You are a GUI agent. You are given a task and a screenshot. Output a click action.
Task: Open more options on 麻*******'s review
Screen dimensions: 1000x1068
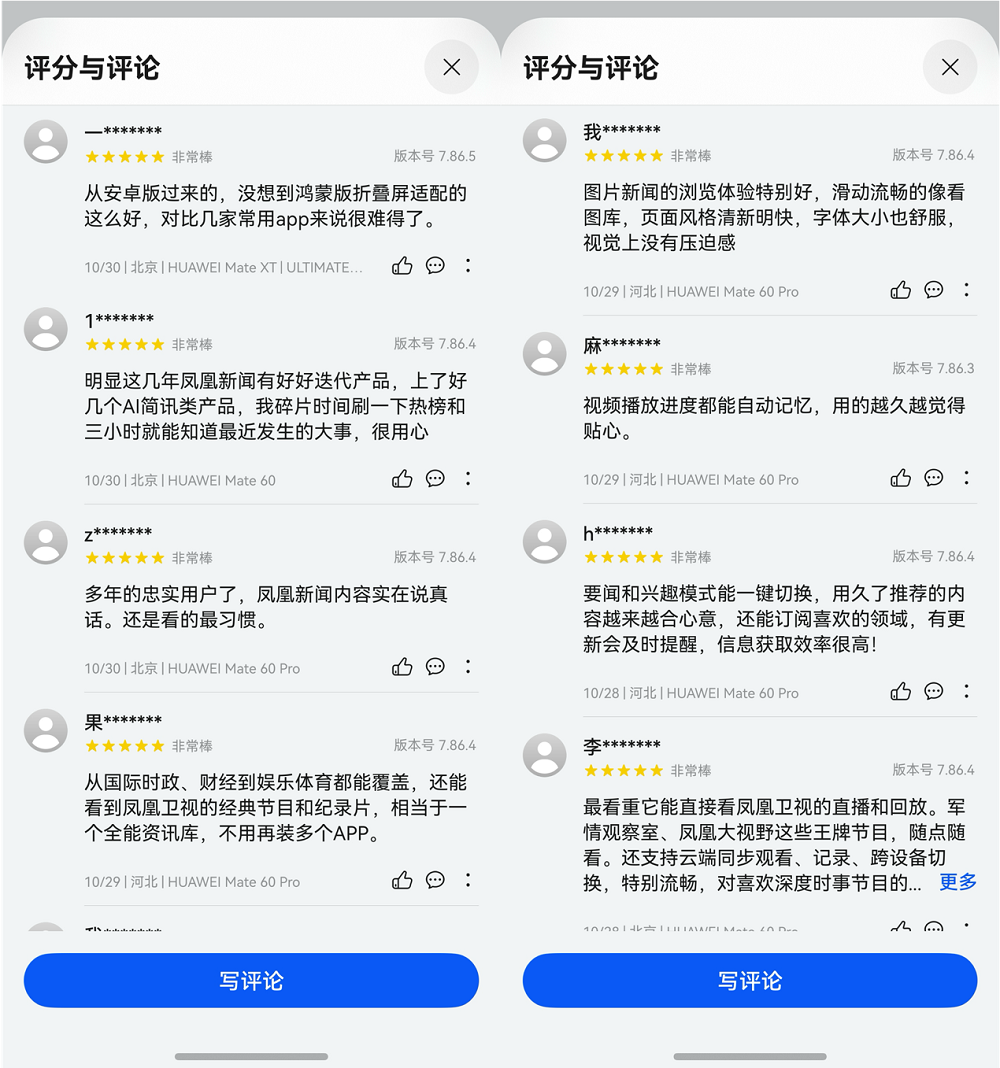[x=966, y=478]
